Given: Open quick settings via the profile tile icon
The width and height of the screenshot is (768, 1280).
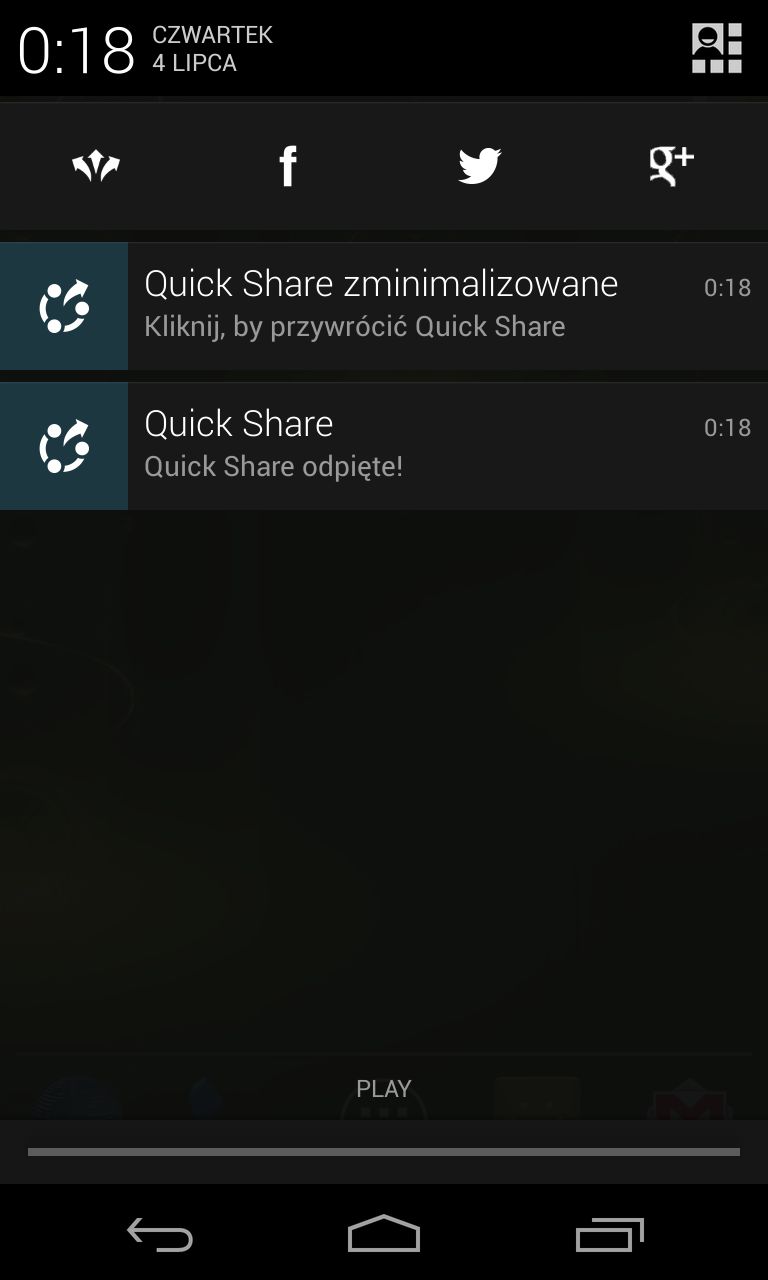Looking at the screenshot, I should tap(717, 48).
